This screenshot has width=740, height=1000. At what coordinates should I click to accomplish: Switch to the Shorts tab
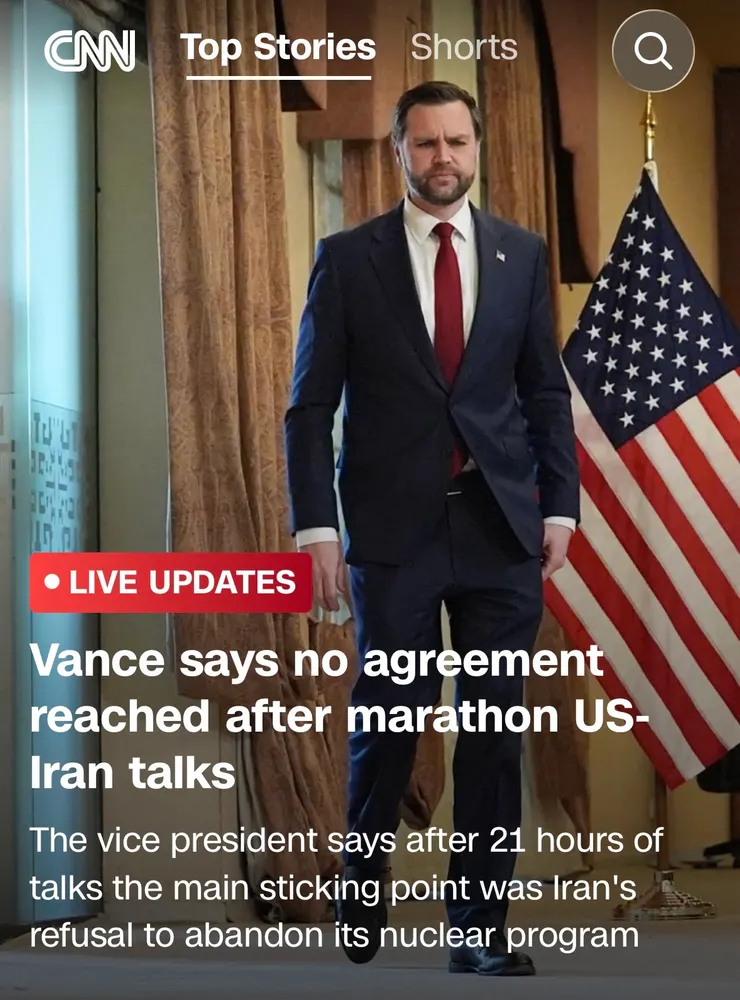click(464, 47)
